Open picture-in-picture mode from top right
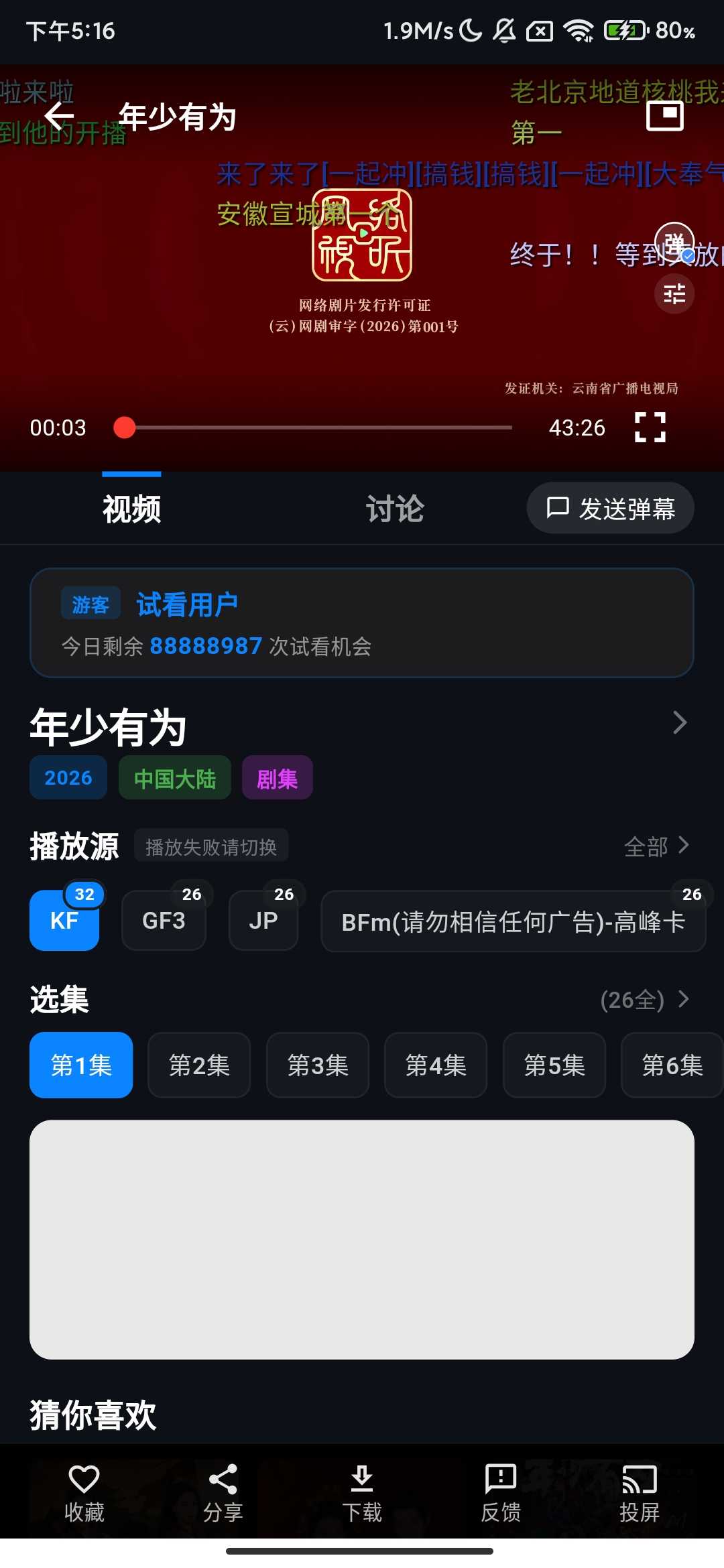This screenshot has width=724, height=1568. click(664, 115)
